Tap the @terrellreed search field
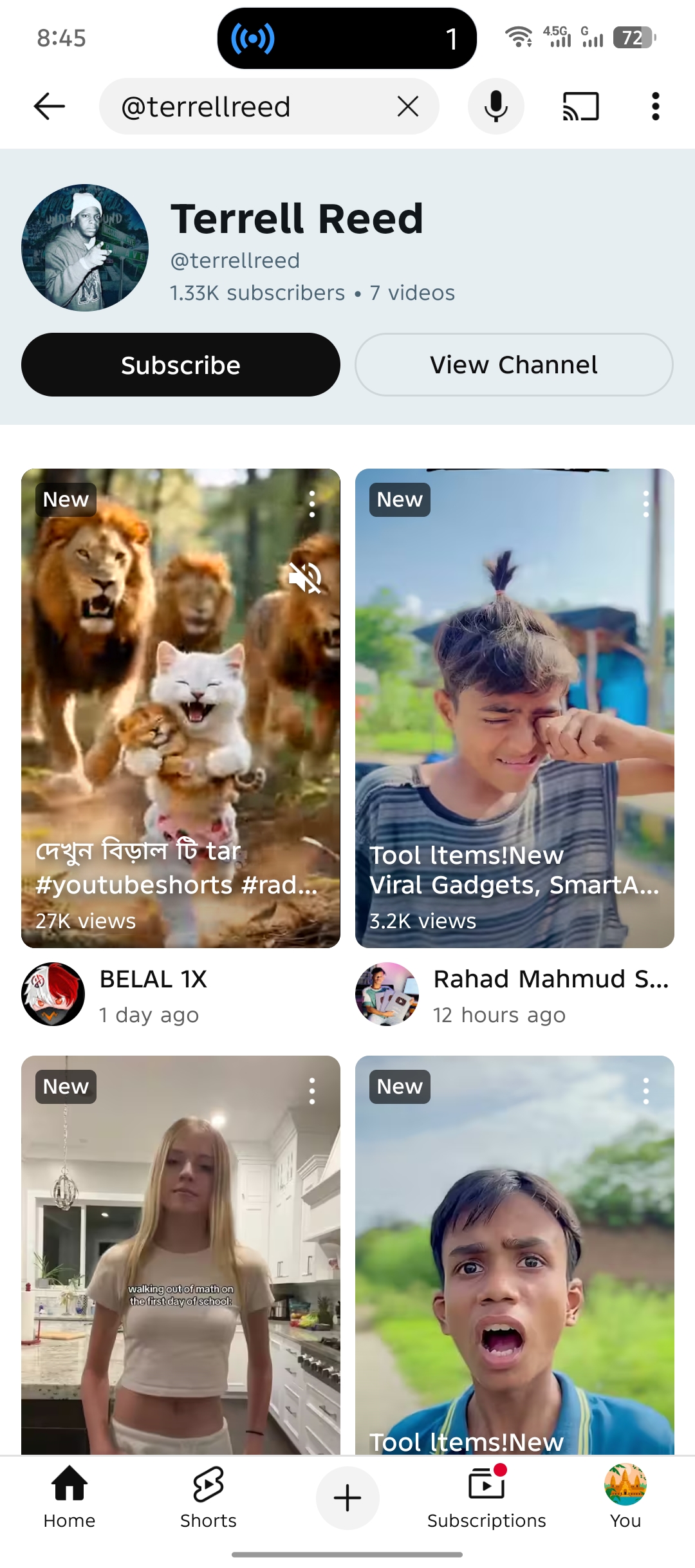 [x=251, y=106]
